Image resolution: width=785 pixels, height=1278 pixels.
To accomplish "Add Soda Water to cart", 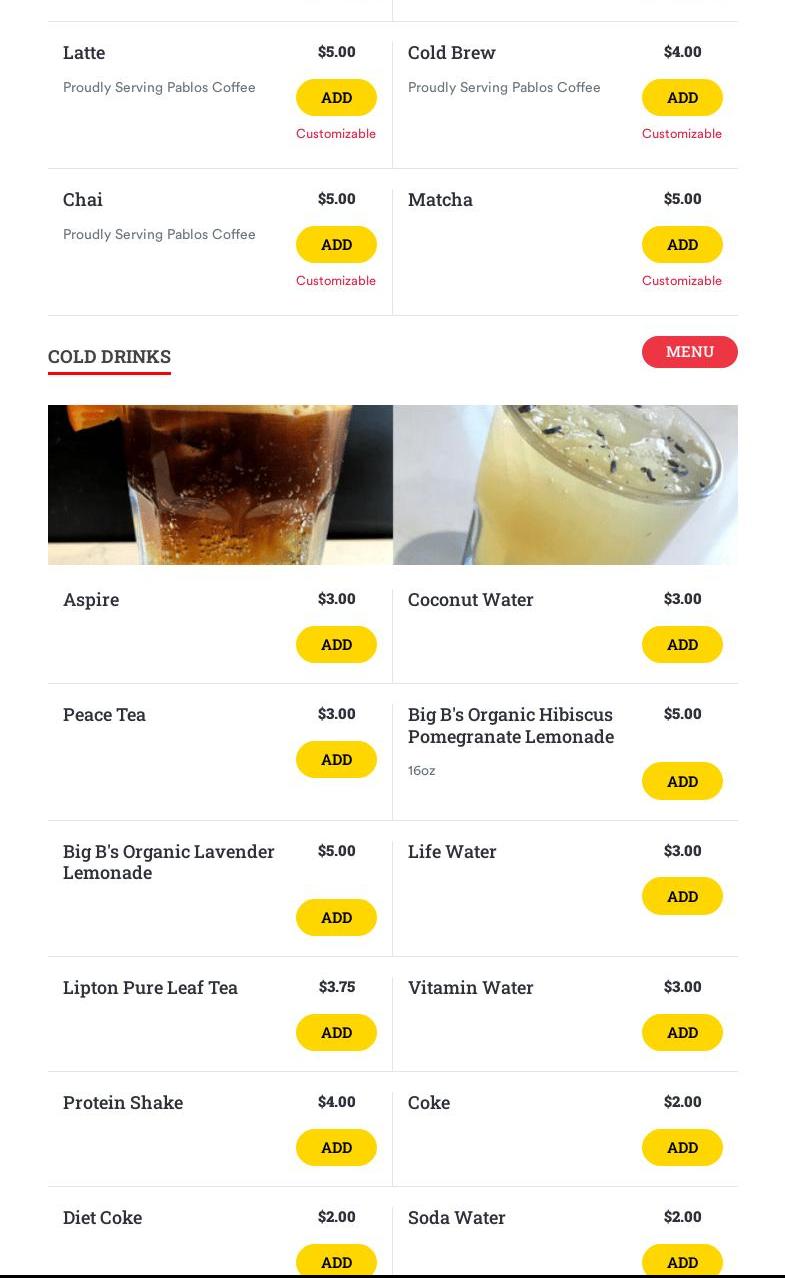I will [x=682, y=1260].
